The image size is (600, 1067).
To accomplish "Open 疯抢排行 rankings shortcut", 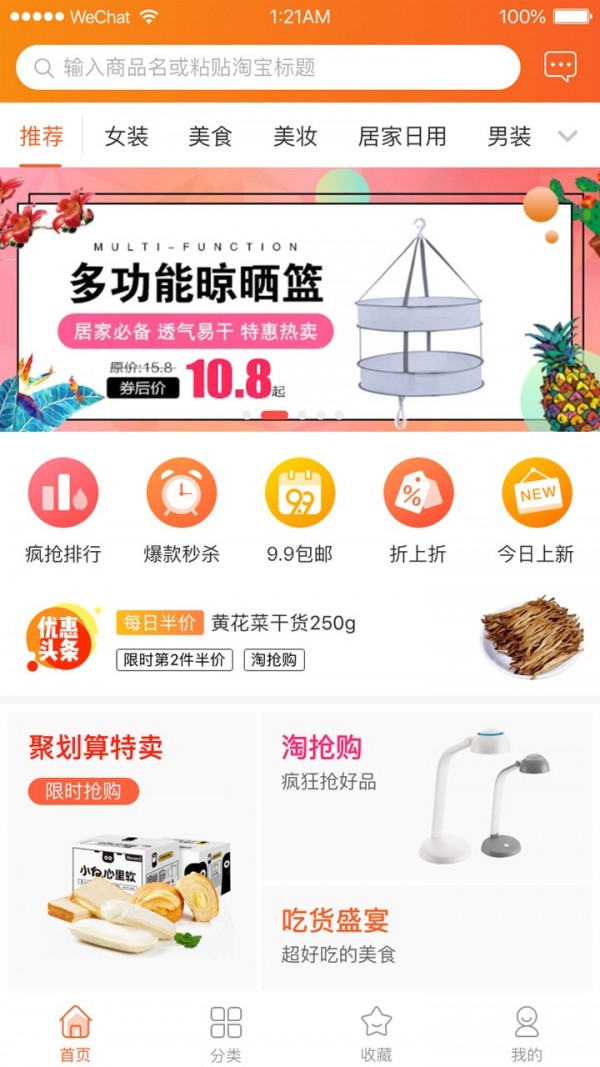I will click(63, 510).
